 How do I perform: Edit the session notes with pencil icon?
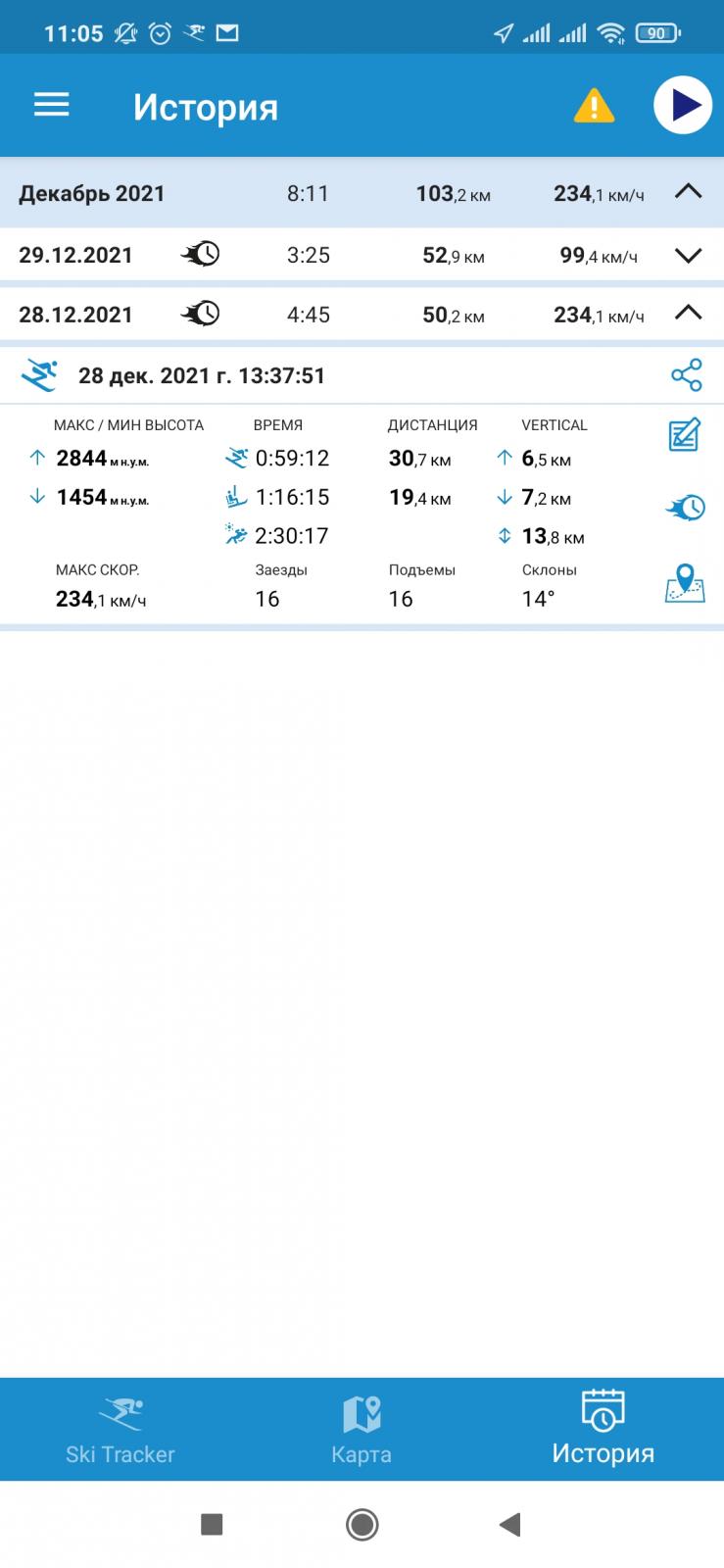[685, 434]
